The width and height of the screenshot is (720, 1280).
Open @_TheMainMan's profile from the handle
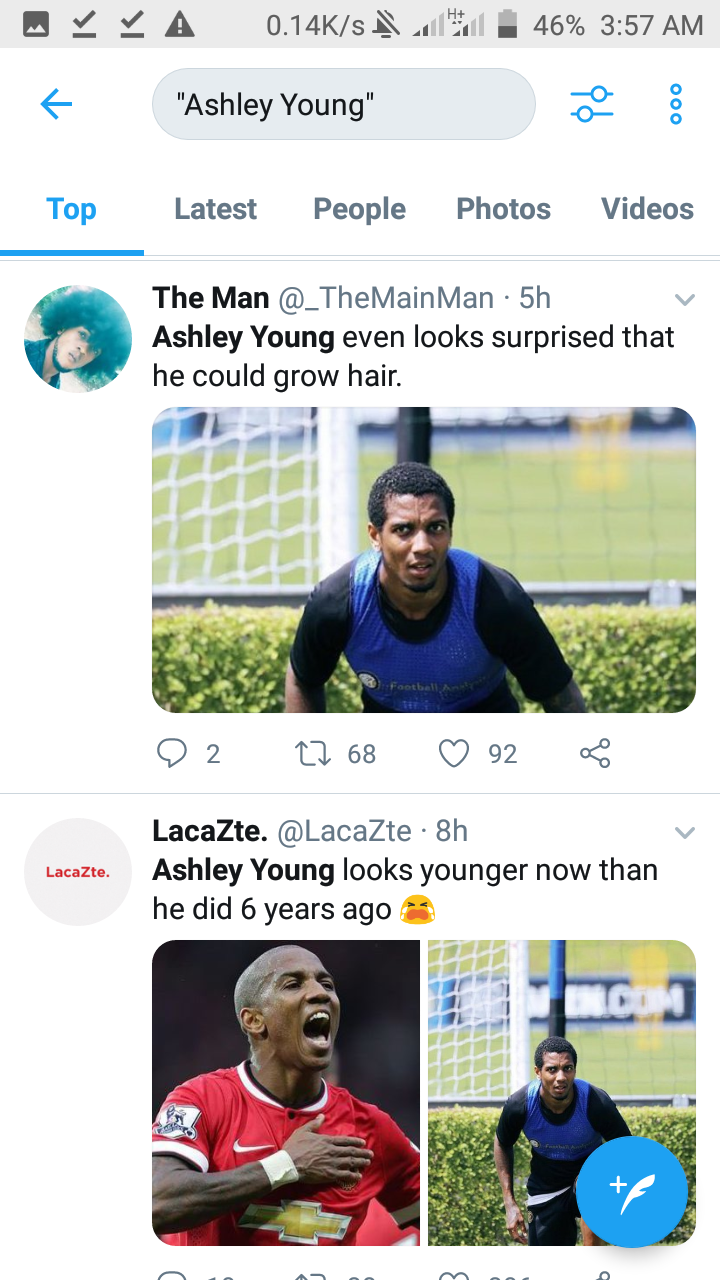385,298
